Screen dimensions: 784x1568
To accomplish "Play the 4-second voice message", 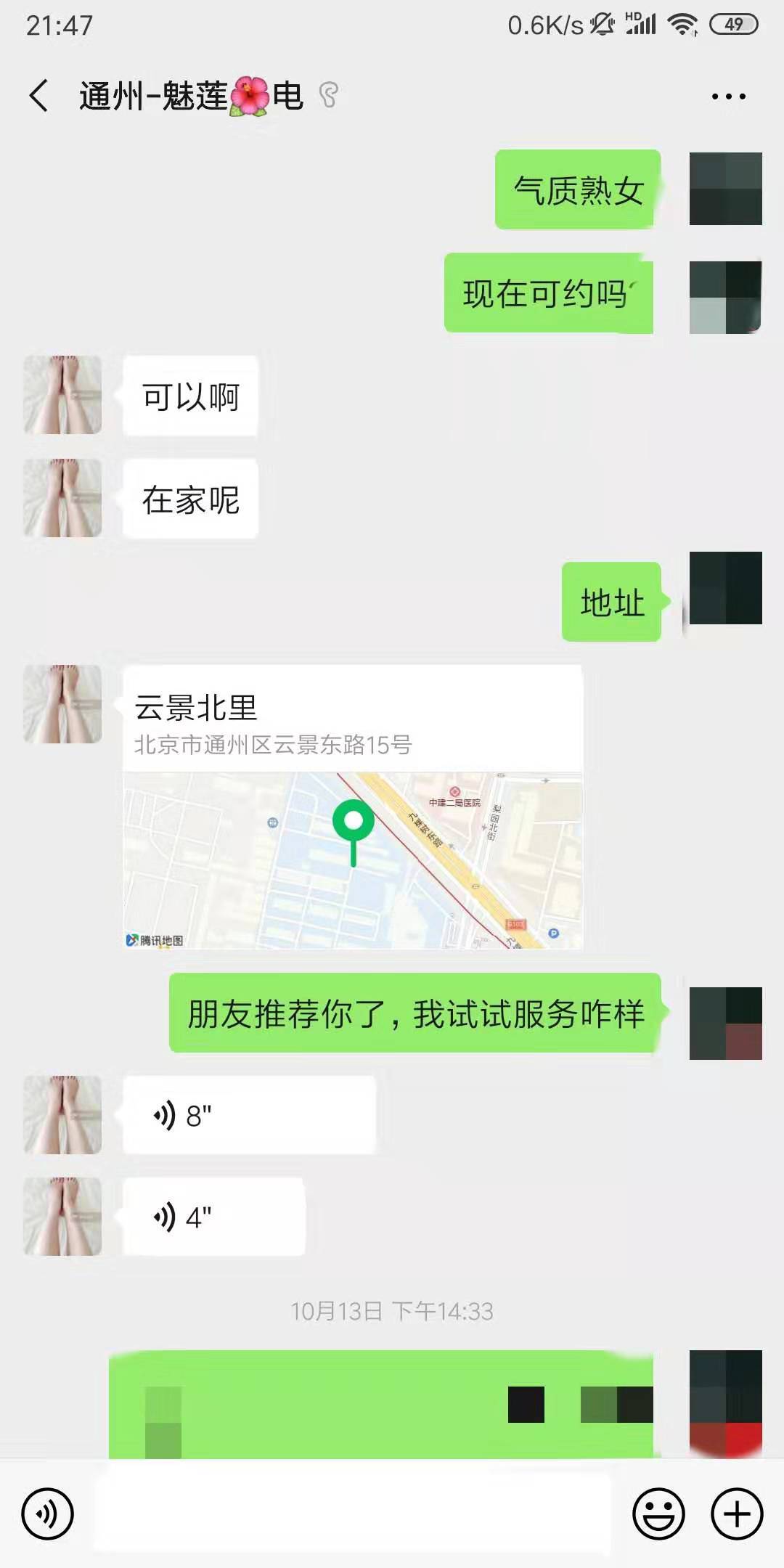I will coord(213,1217).
